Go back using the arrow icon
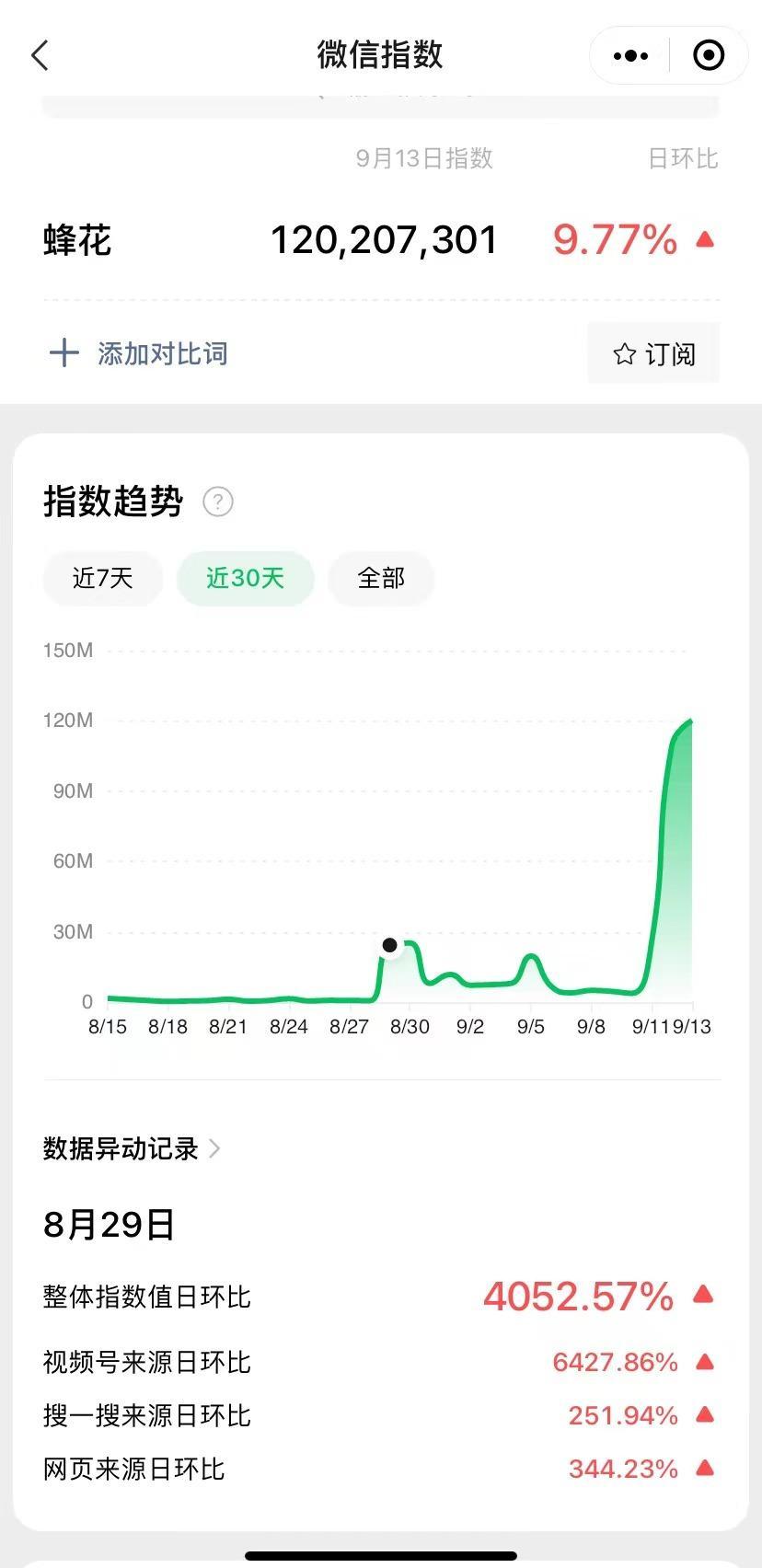 click(x=40, y=55)
